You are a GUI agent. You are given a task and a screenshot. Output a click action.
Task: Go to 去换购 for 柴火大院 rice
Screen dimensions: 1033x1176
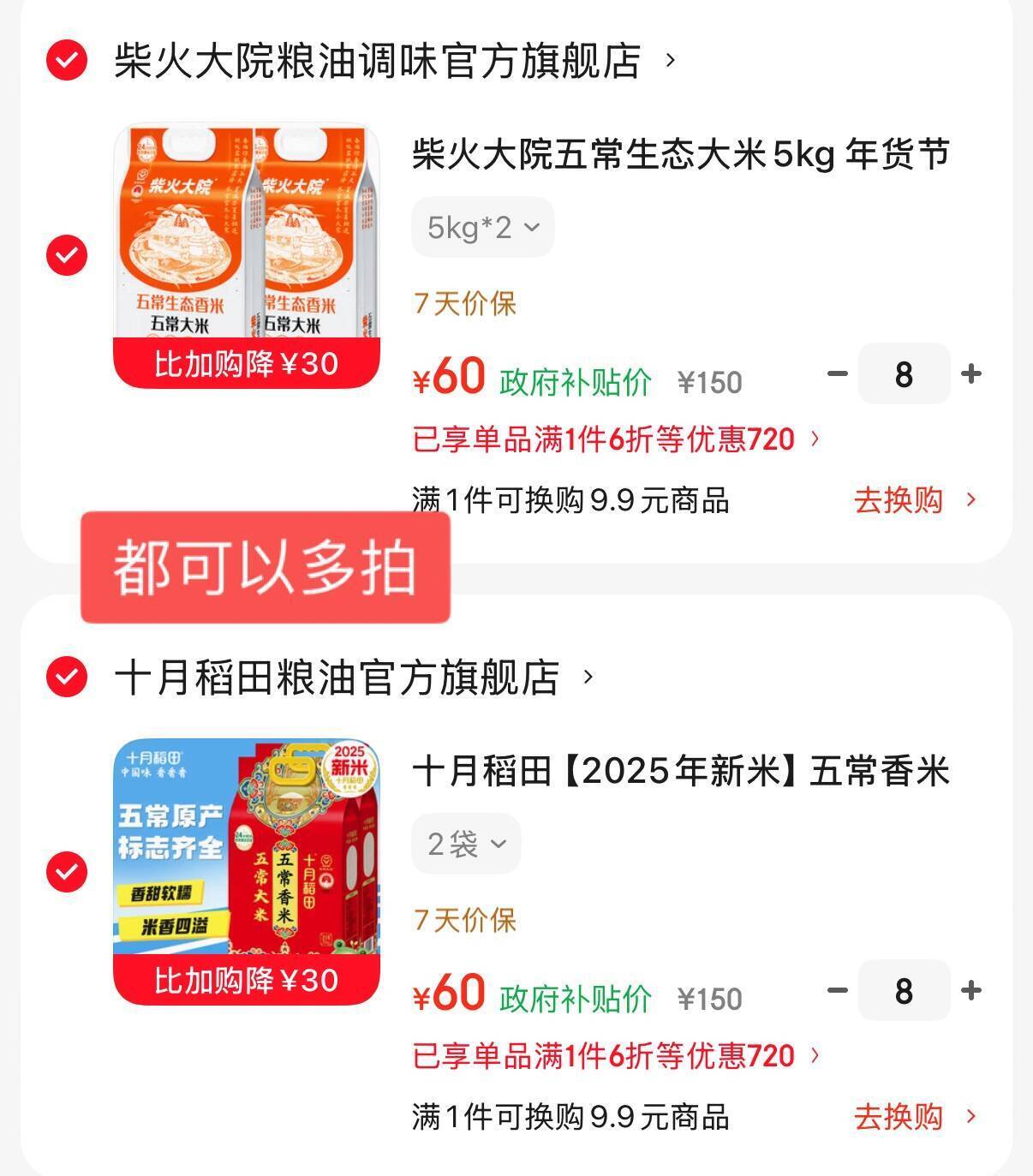pyautogui.click(x=914, y=500)
